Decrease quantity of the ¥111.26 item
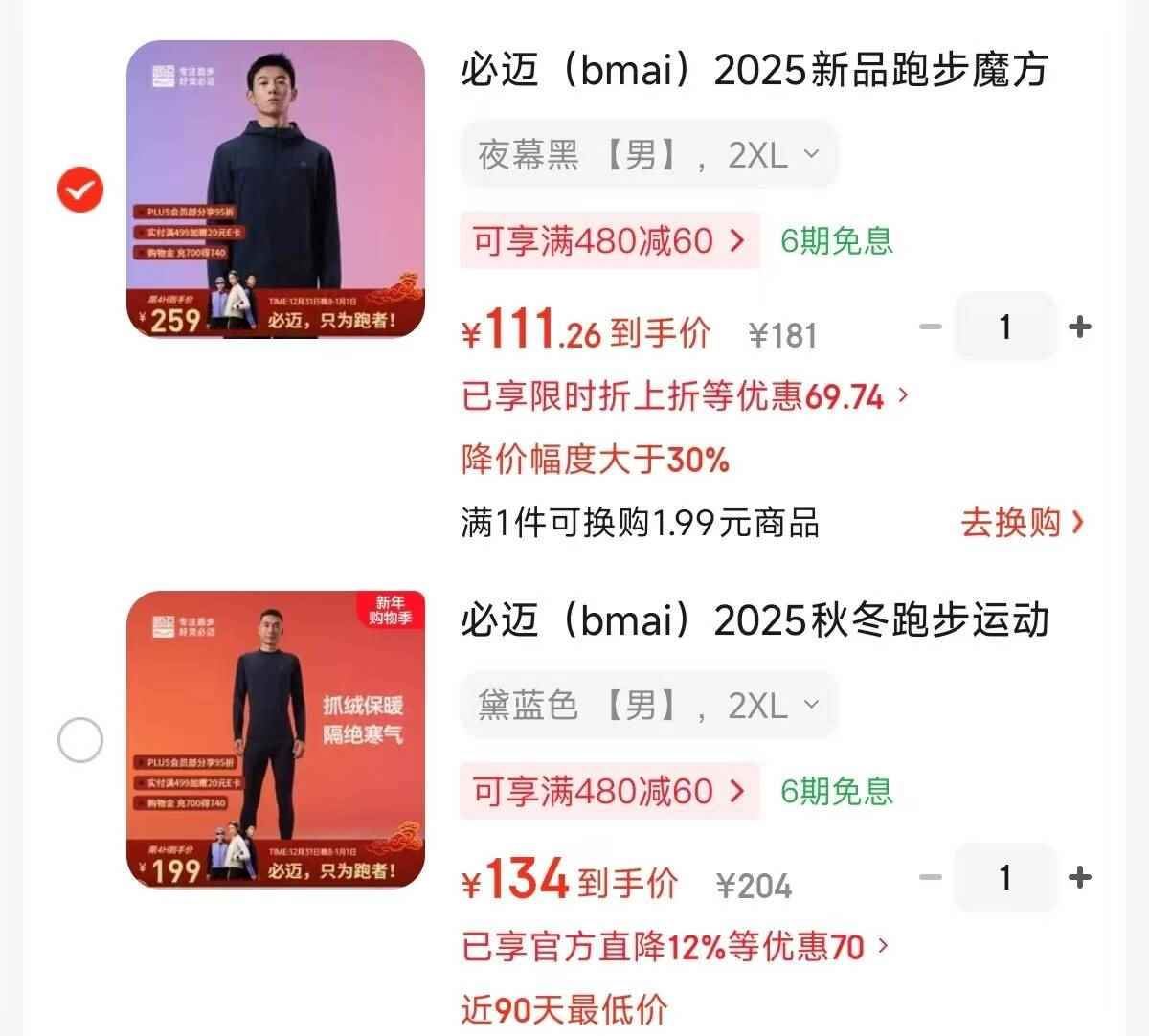This screenshot has height=1036, width=1149. pos(930,327)
